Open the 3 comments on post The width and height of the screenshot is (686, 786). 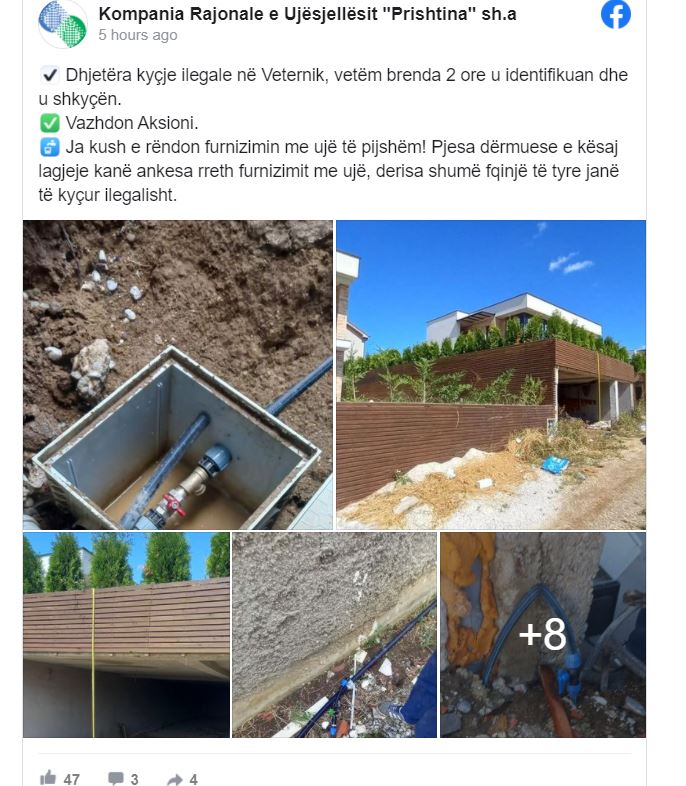click(x=123, y=778)
